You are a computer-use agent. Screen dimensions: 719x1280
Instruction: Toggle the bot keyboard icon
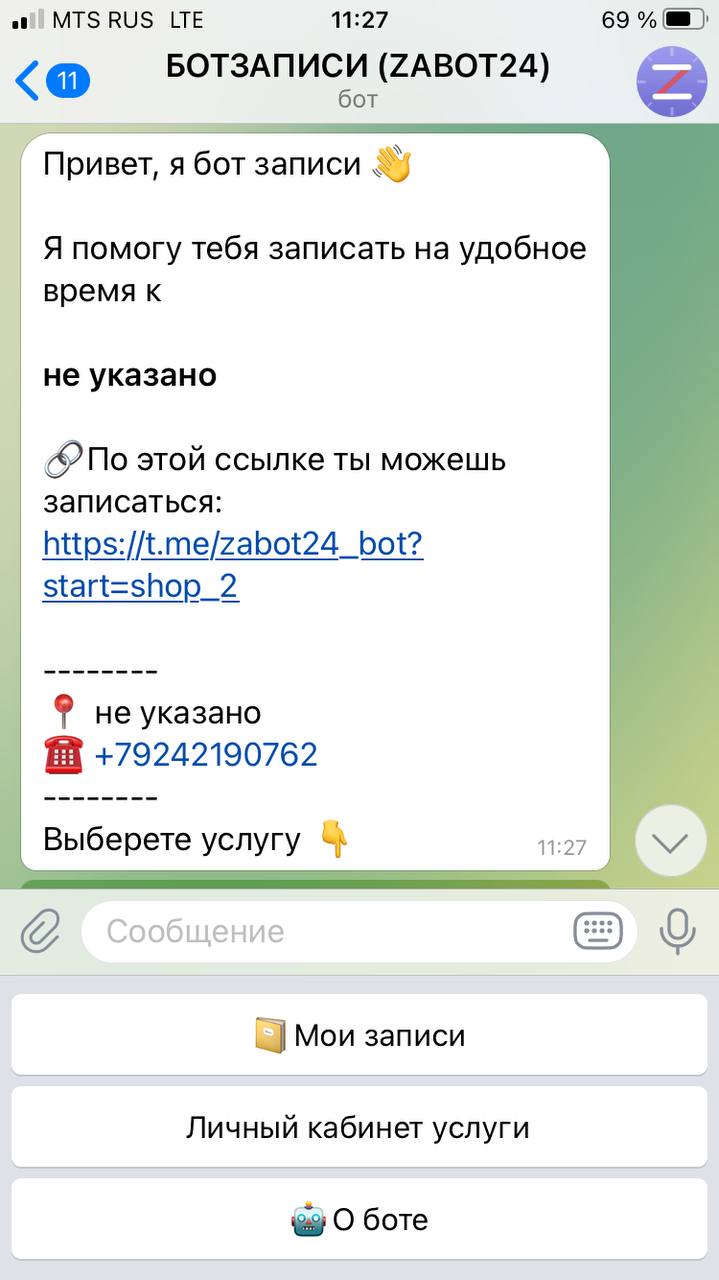click(598, 932)
